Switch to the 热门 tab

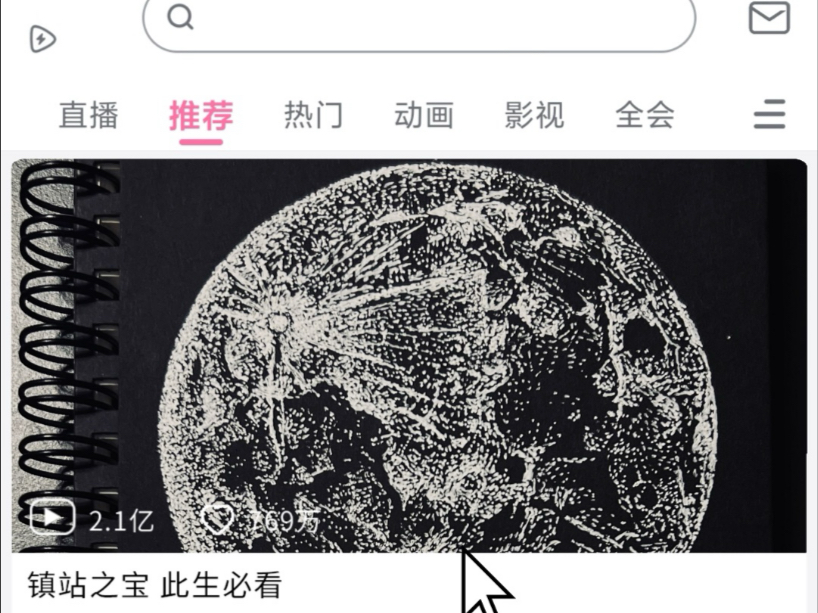[x=313, y=115]
